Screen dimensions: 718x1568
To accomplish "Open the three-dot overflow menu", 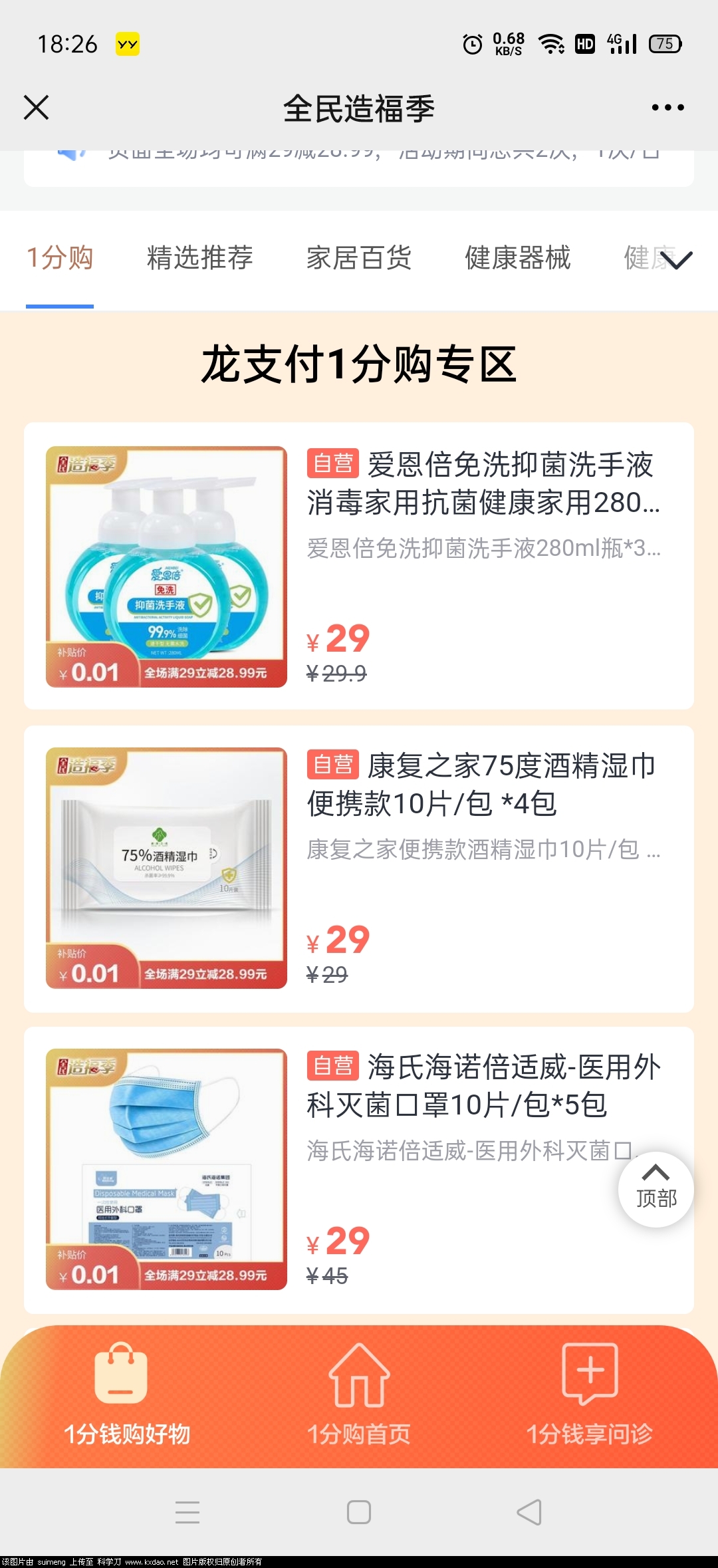I will click(667, 108).
